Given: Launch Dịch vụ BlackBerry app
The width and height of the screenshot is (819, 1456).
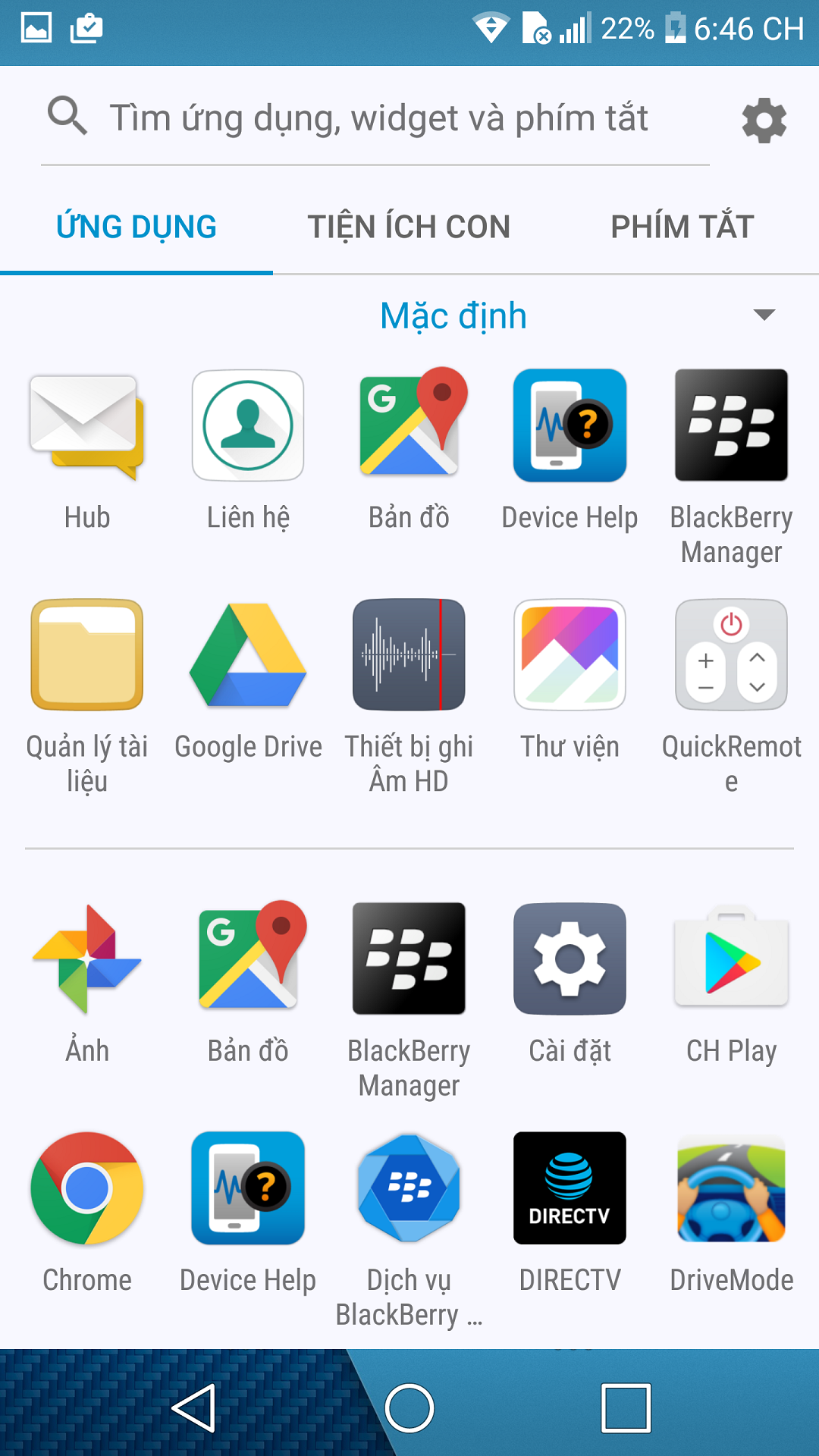Looking at the screenshot, I should click(409, 1188).
